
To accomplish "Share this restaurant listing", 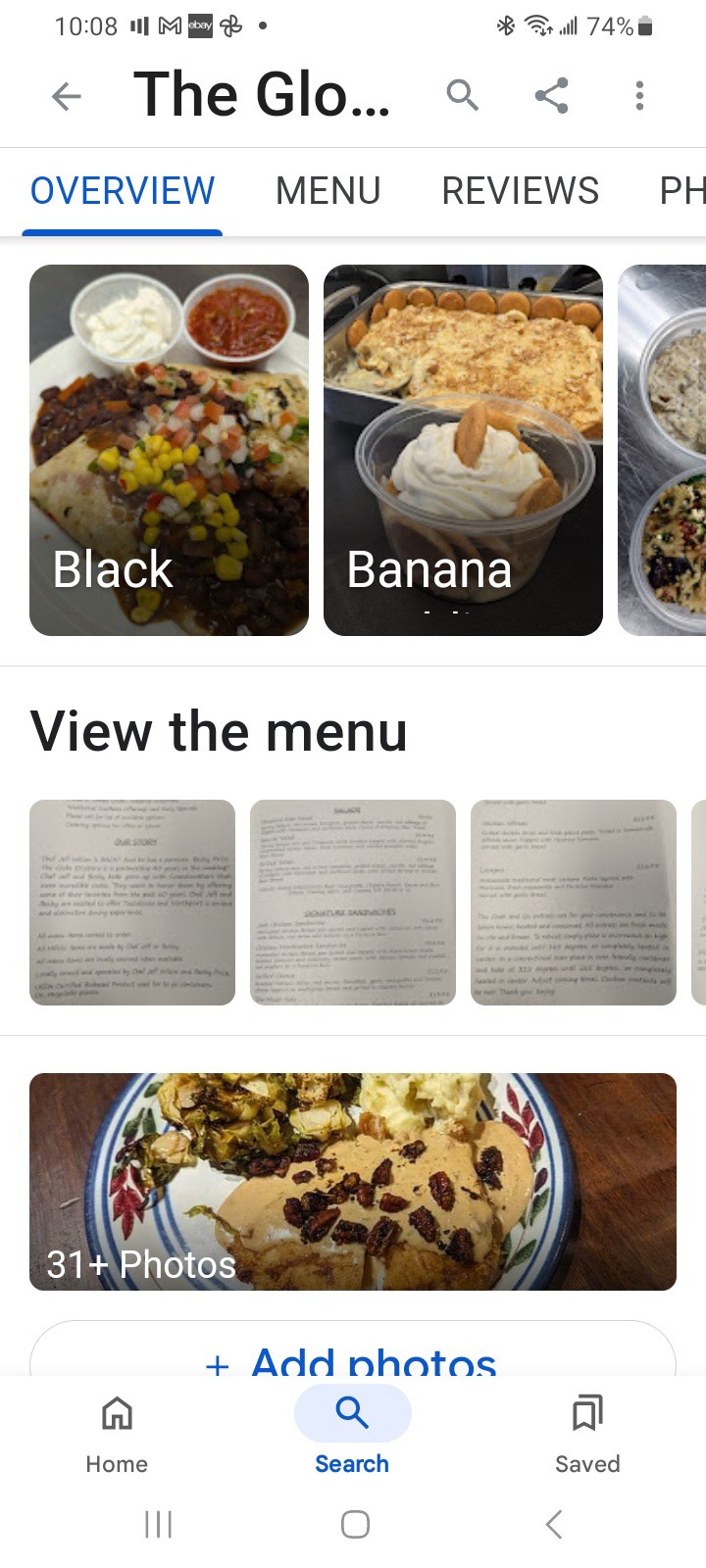I will coord(551,96).
